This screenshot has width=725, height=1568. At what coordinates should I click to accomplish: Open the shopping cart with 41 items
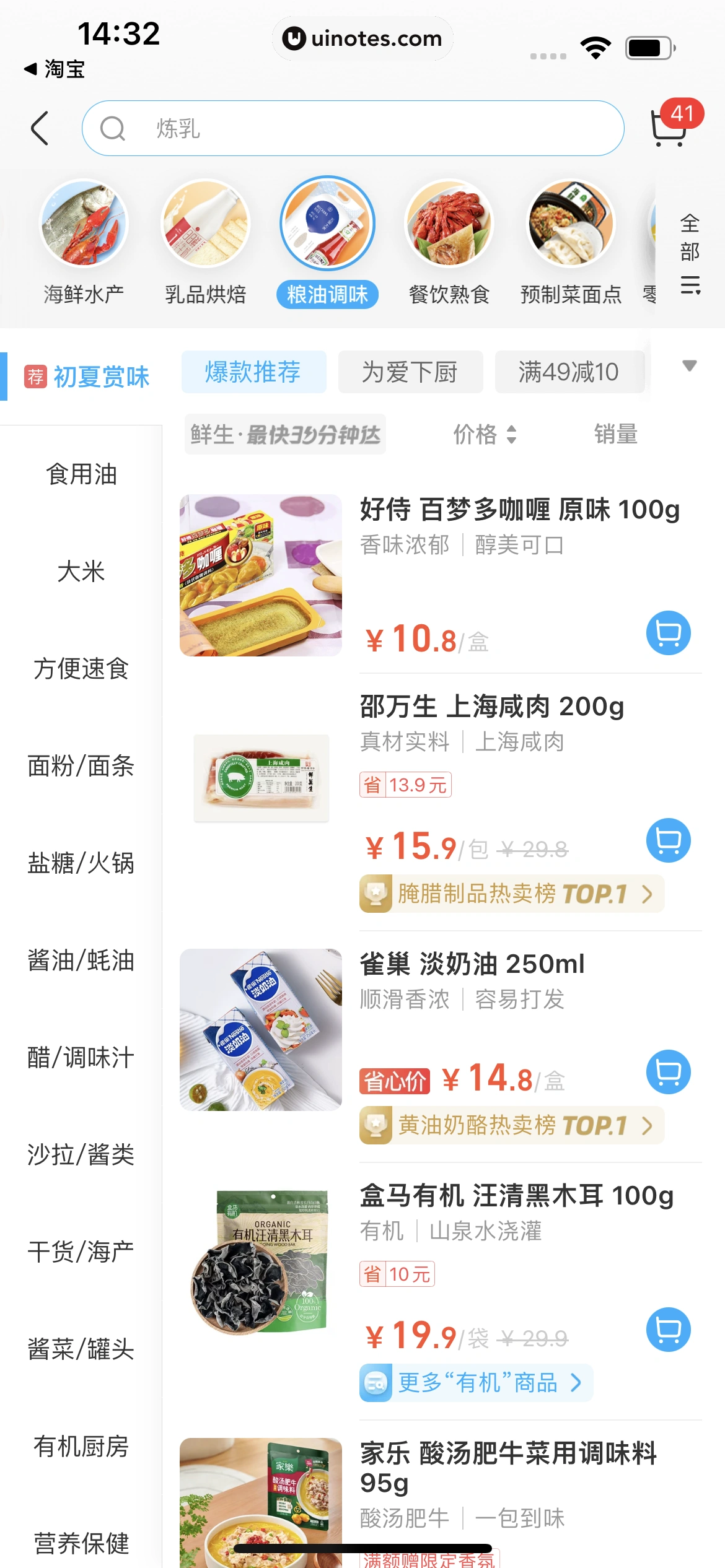click(669, 128)
